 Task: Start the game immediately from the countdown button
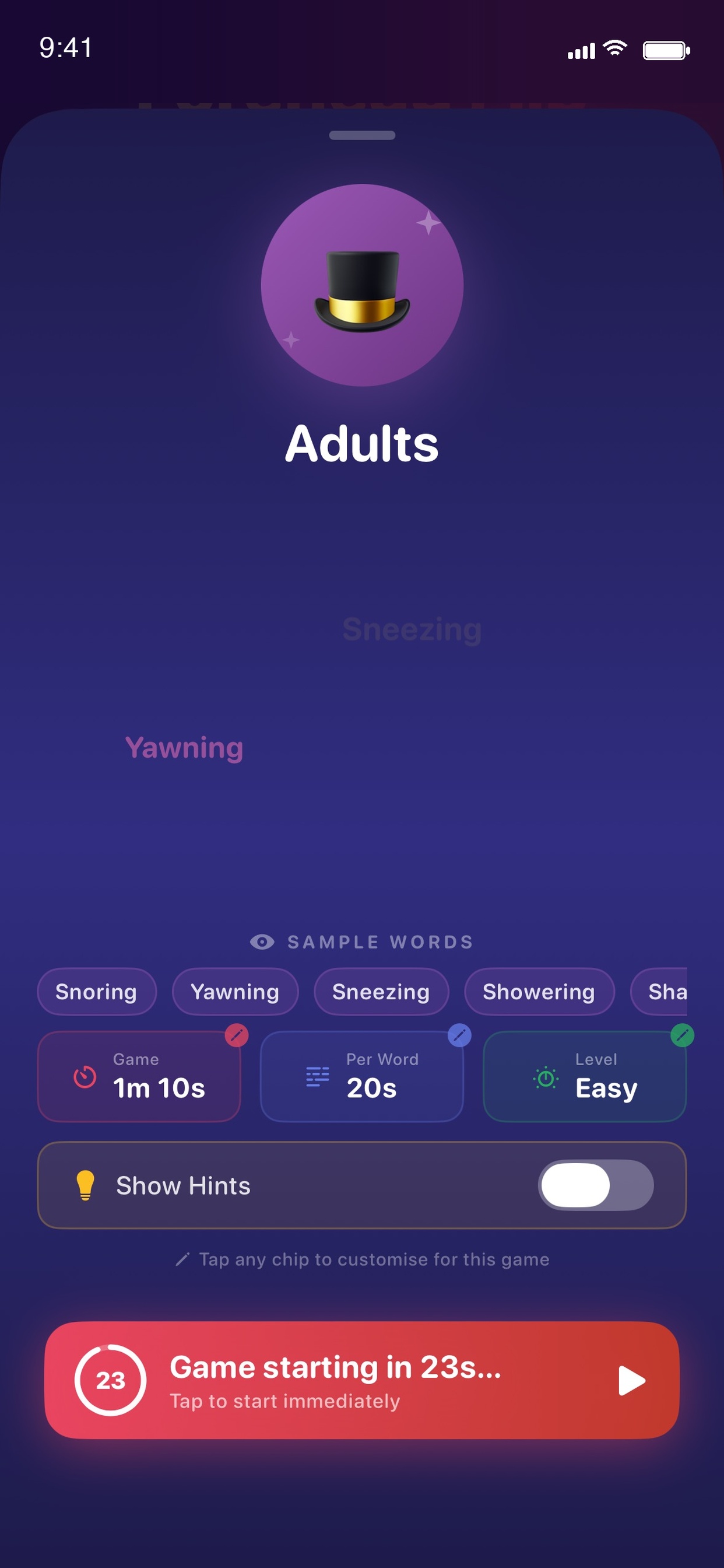click(x=362, y=1380)
